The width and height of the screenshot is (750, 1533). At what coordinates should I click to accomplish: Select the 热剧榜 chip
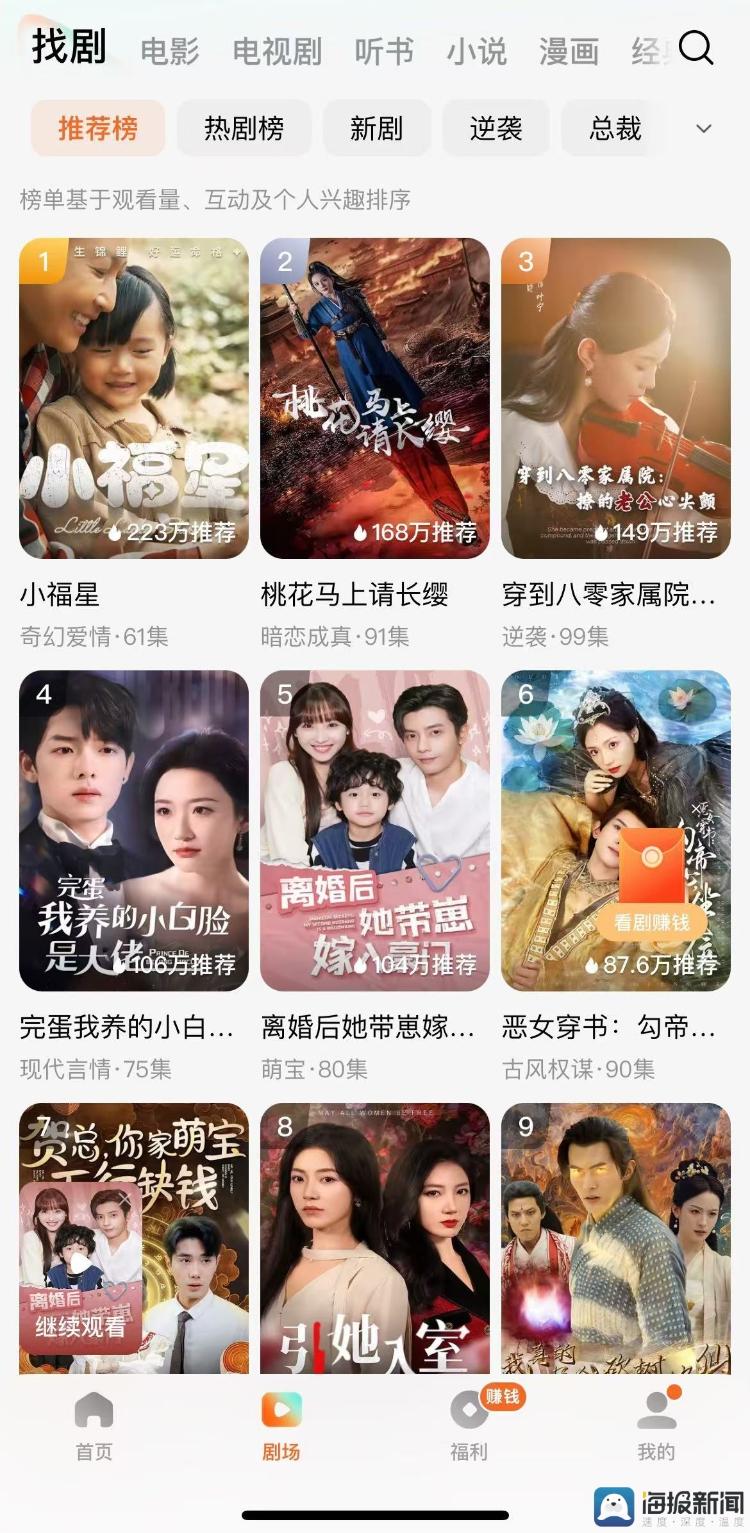pos(244,128)
